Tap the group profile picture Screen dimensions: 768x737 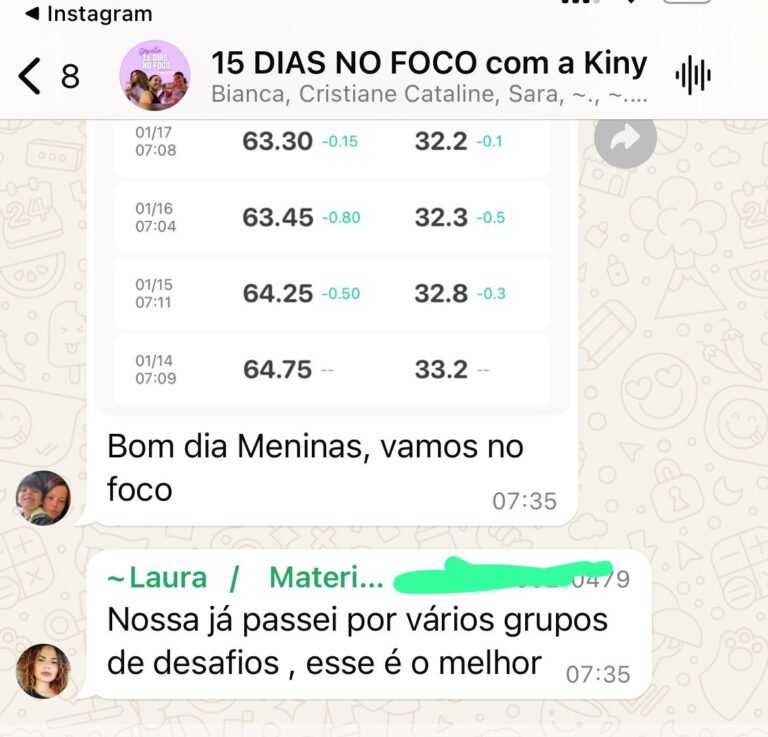(x=154, y=76)
